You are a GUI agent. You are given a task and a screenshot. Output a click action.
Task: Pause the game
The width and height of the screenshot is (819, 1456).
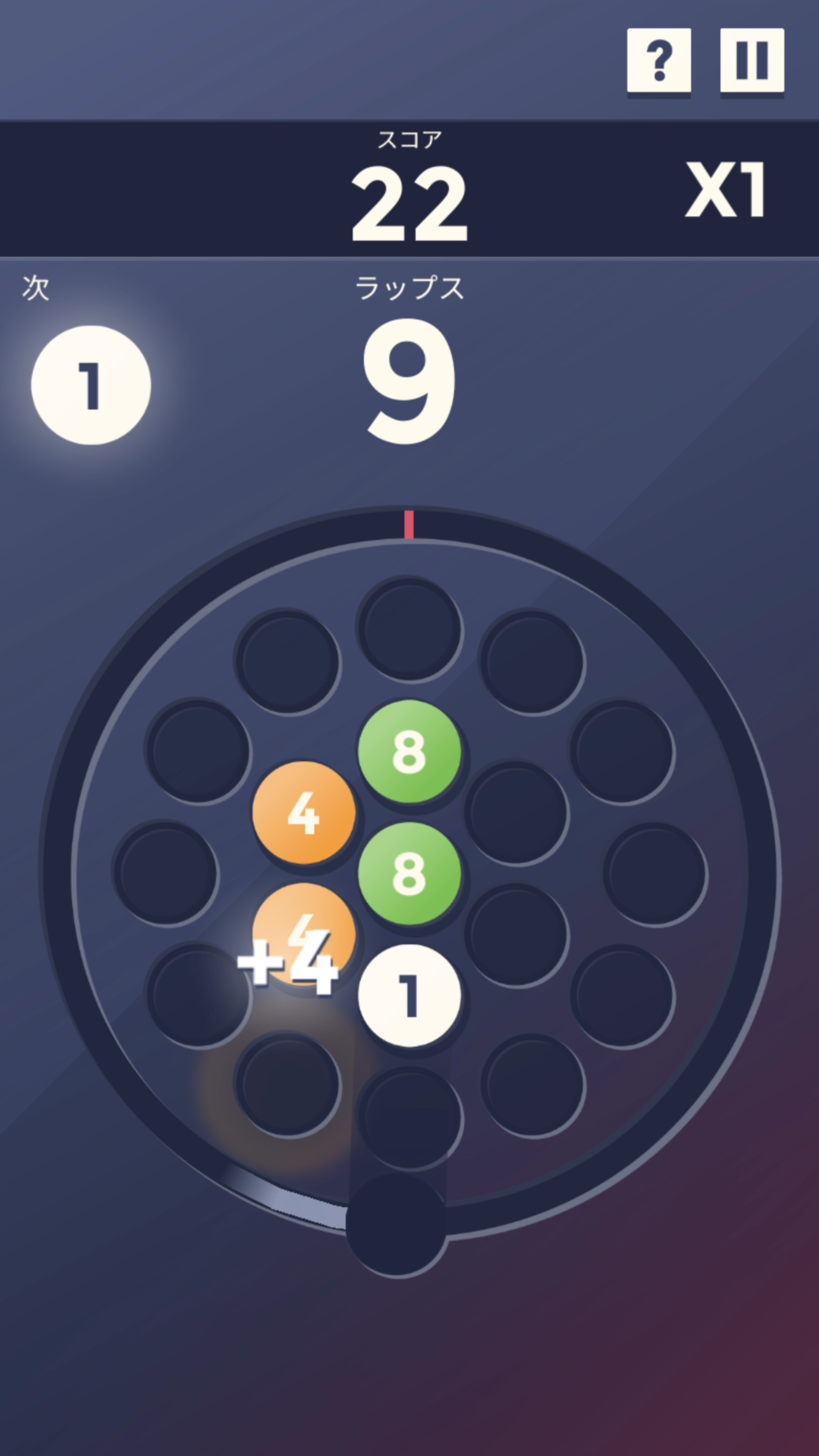752,61
